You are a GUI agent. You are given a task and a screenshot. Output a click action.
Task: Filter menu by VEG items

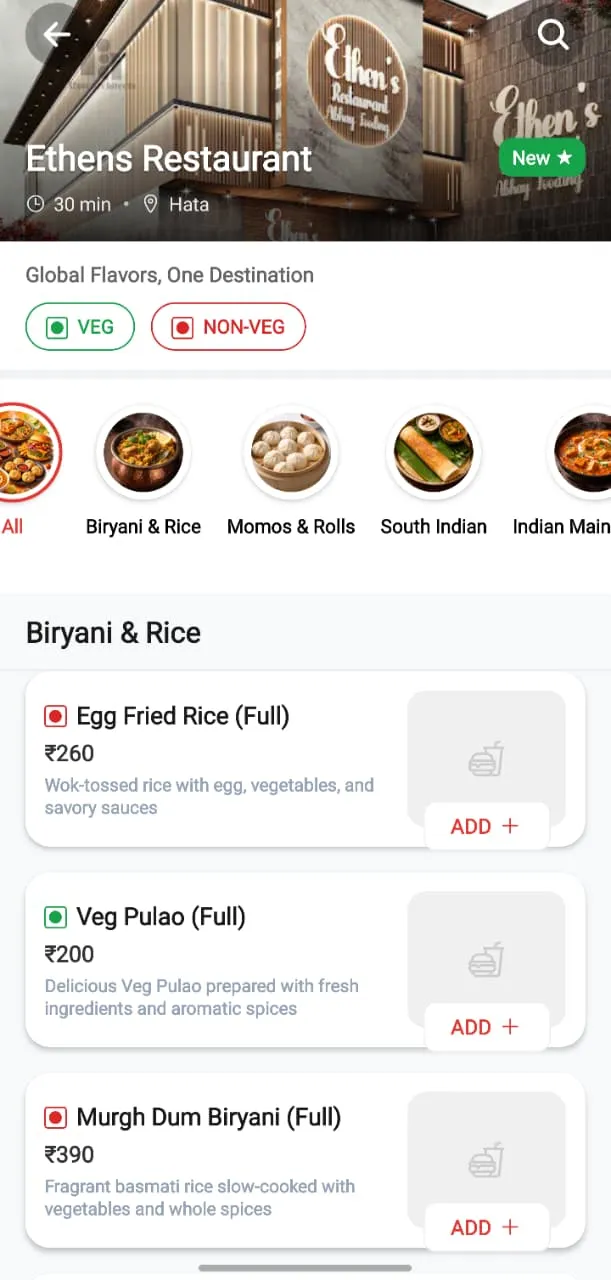click(x=80, y=327)
